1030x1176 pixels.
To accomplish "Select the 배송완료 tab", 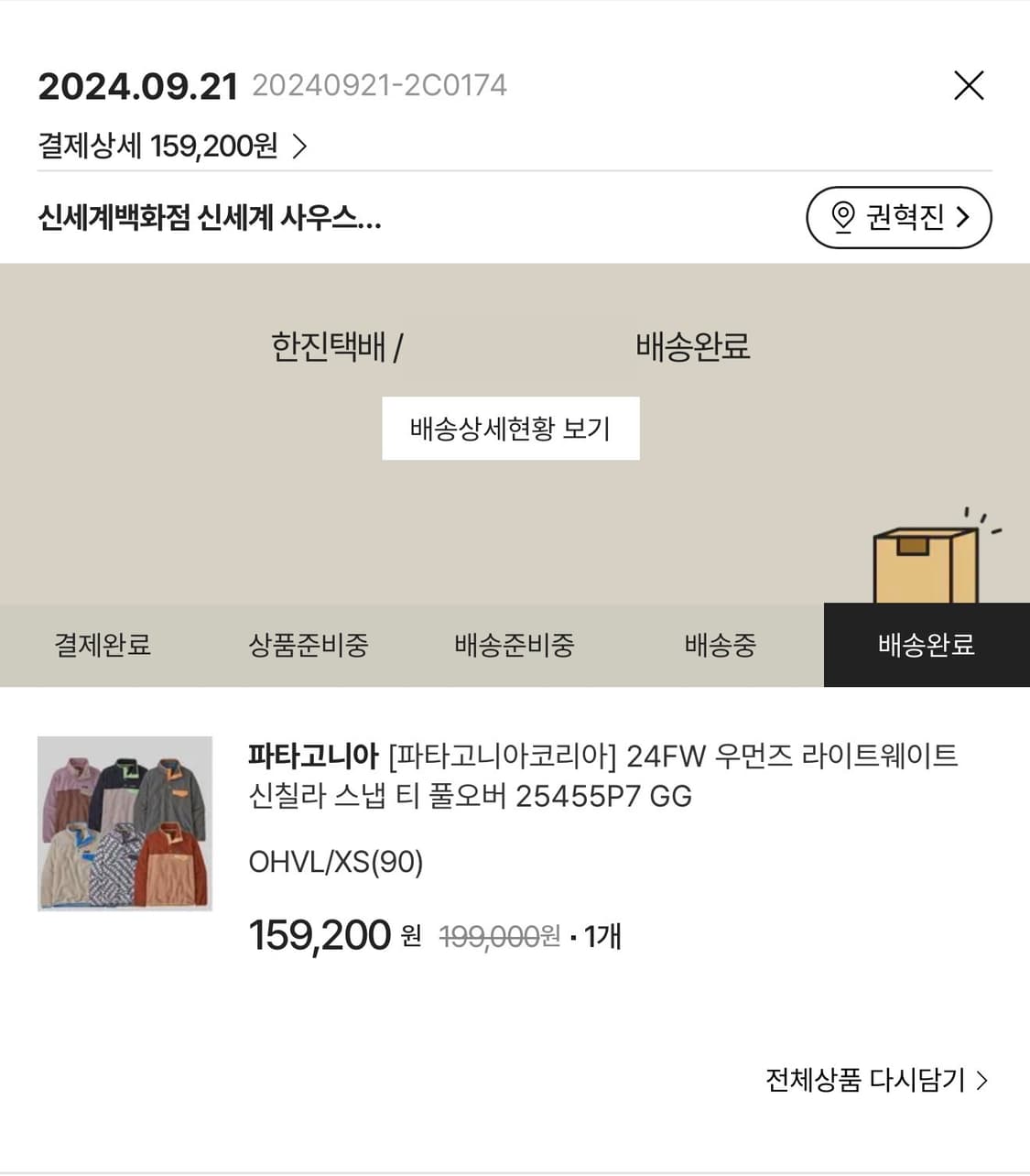I will (x=926, y=646).
